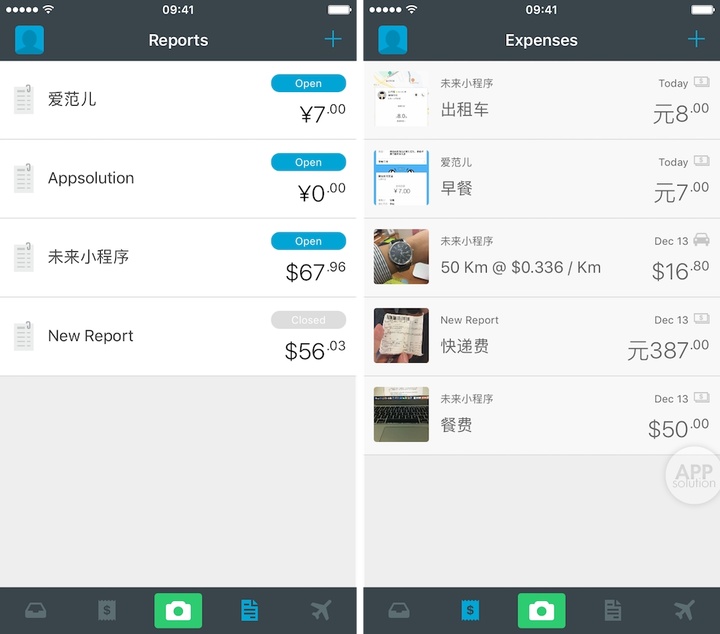Open the 爱范儿 report
Viewport: 720px width, 634px height.
(178, 100)
